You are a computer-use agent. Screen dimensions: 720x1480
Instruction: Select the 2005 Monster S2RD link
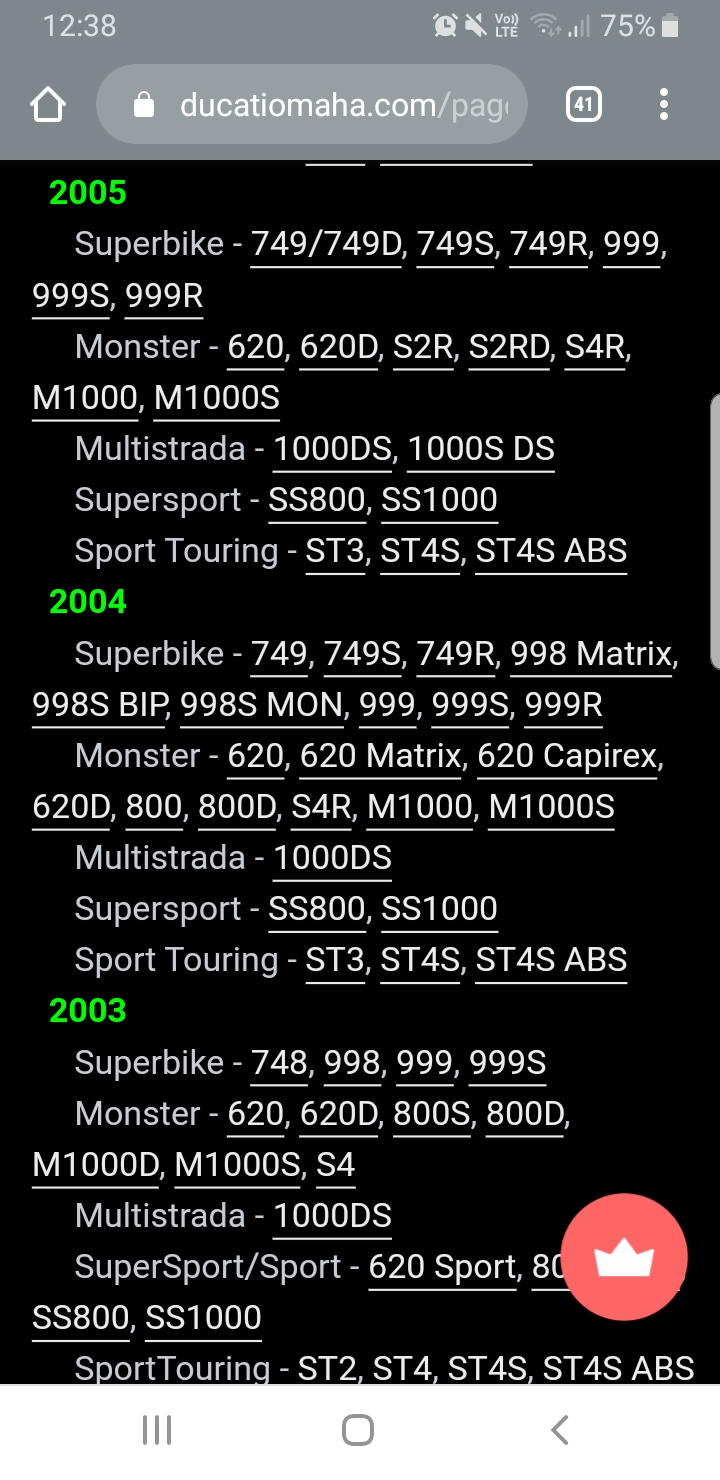[x=509, y=347]
